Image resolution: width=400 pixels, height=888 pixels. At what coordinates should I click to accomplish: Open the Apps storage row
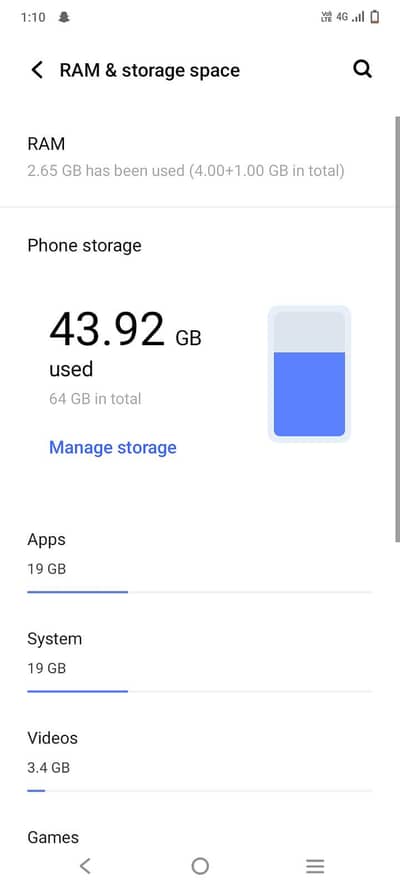199,561
